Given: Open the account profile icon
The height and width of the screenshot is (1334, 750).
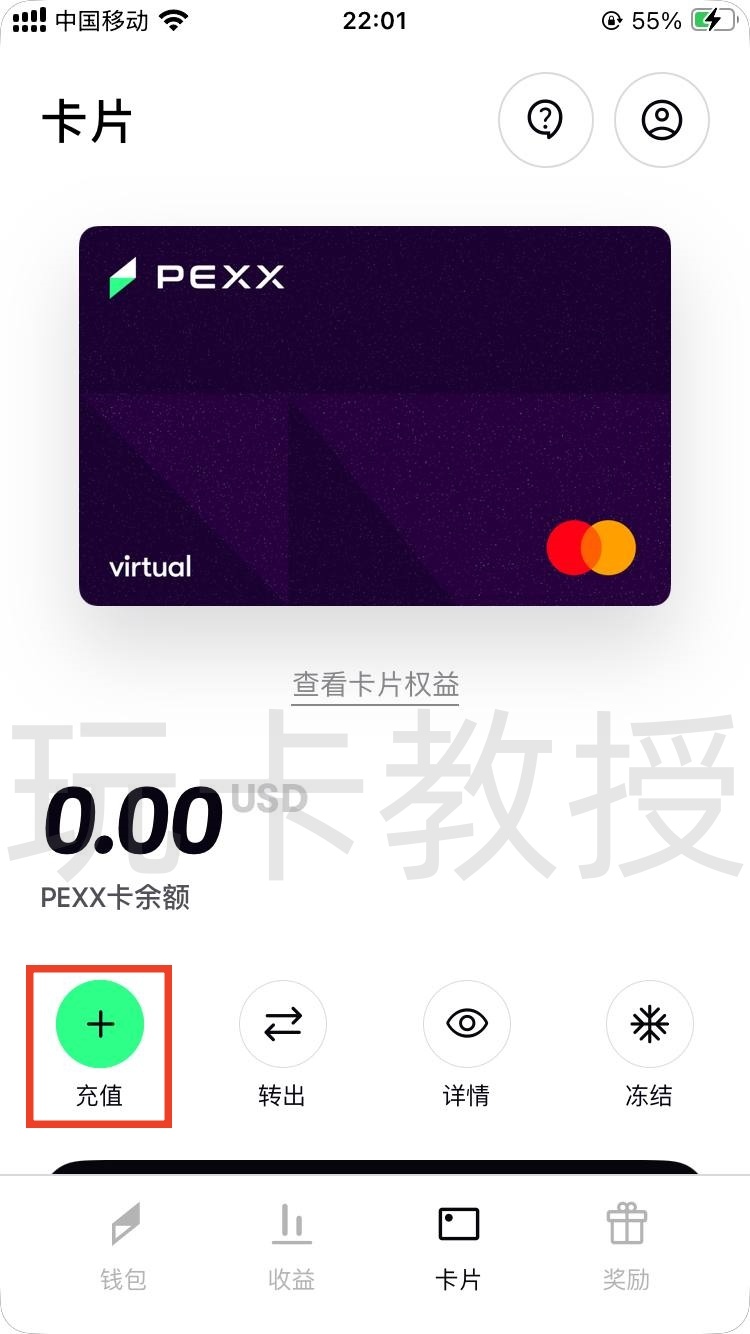Looking at the screenshot, I should click(661, 120).
